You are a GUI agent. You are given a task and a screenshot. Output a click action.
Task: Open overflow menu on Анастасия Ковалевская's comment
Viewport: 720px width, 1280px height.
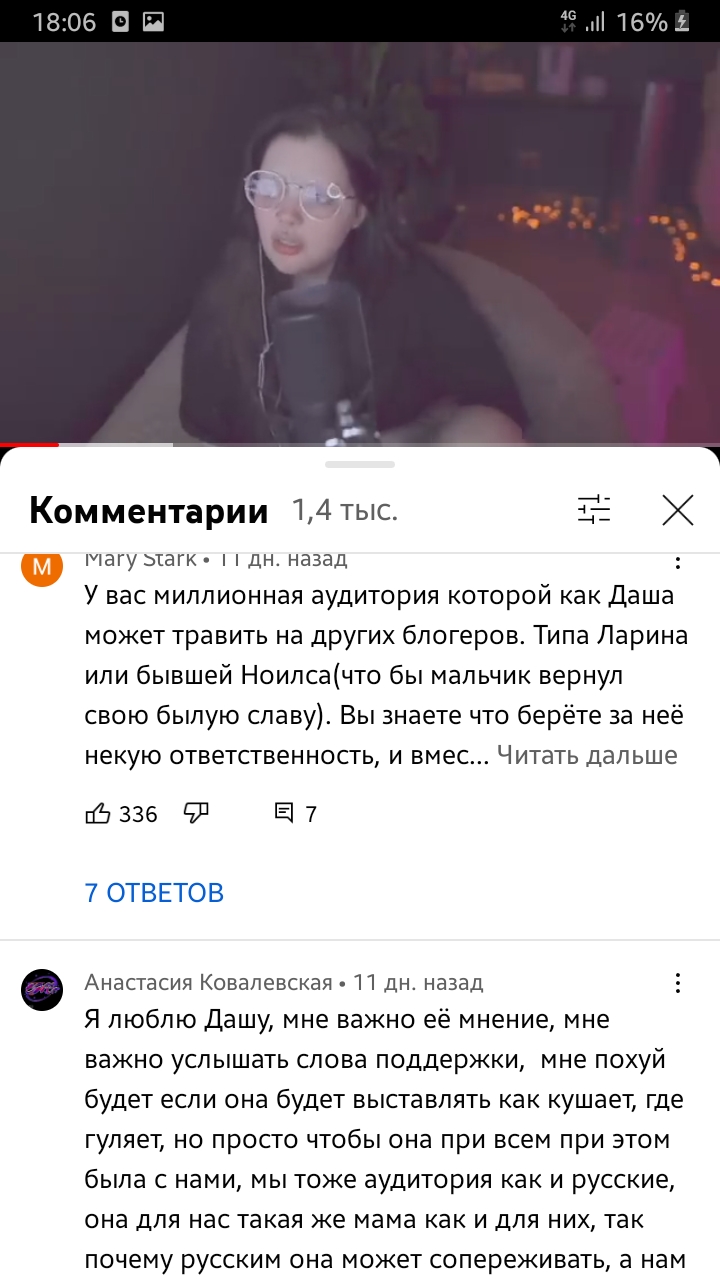click(x=678, y=983)
